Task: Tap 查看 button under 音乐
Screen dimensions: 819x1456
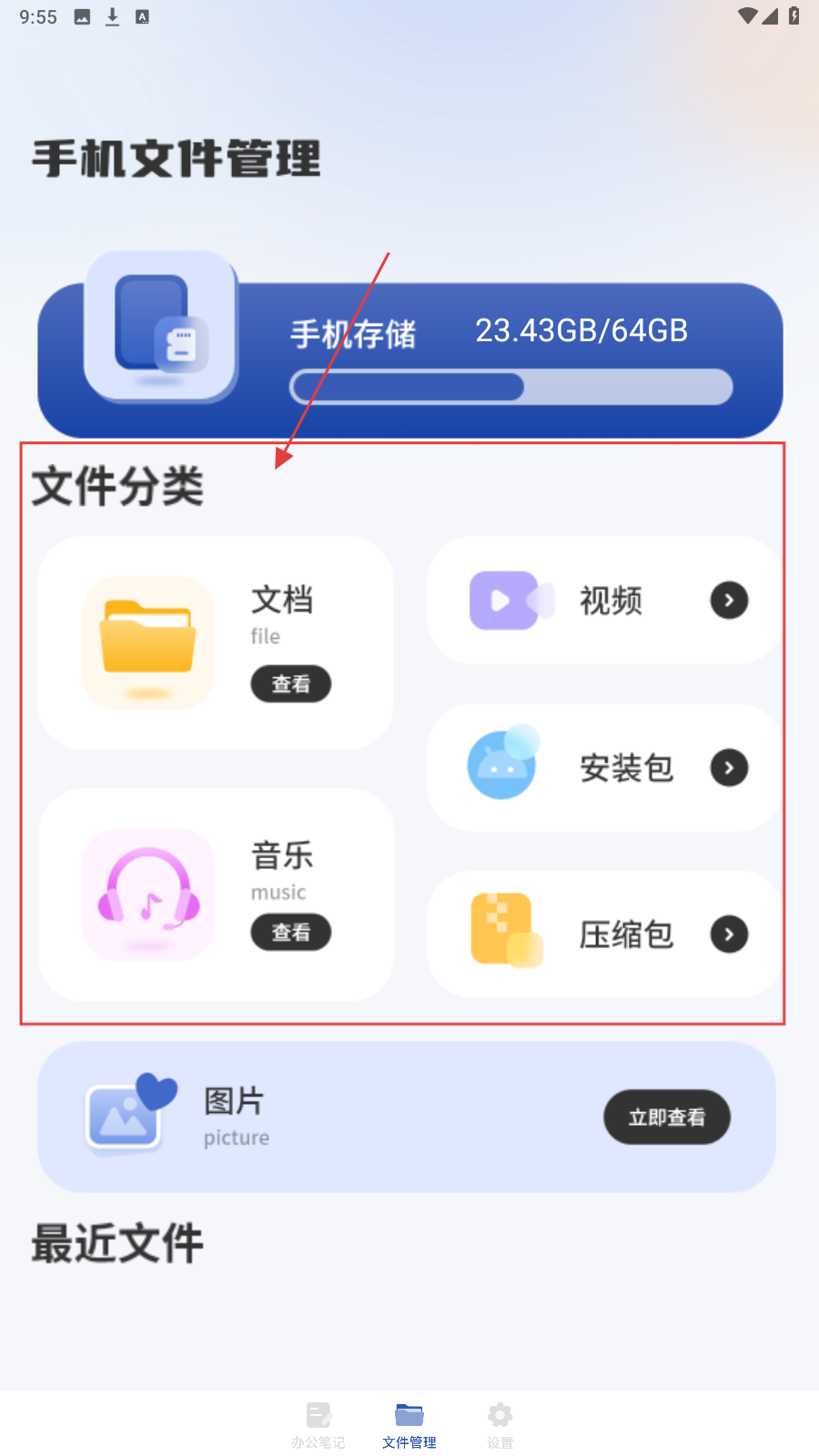Action: coord(290,933)
